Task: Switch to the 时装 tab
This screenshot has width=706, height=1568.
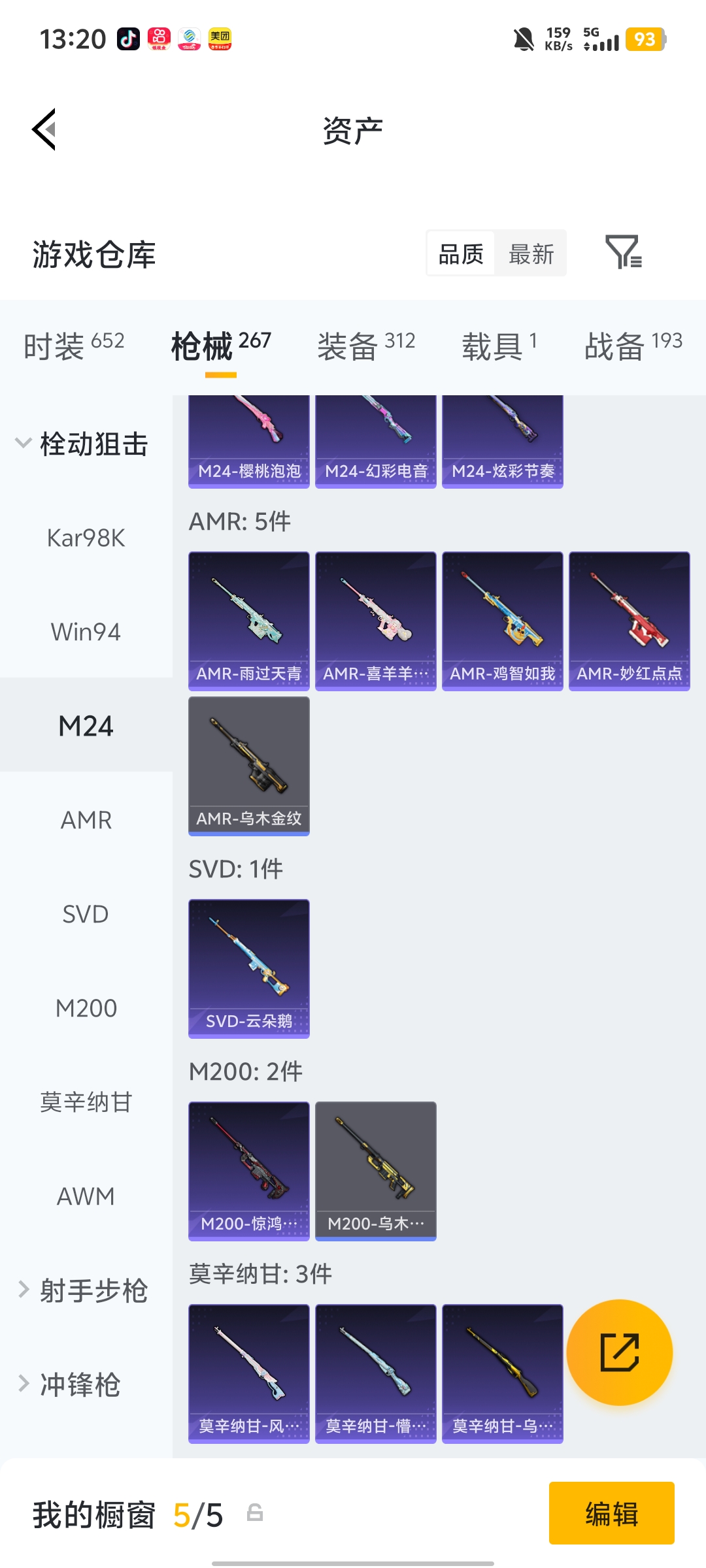Action: point(73,345)
